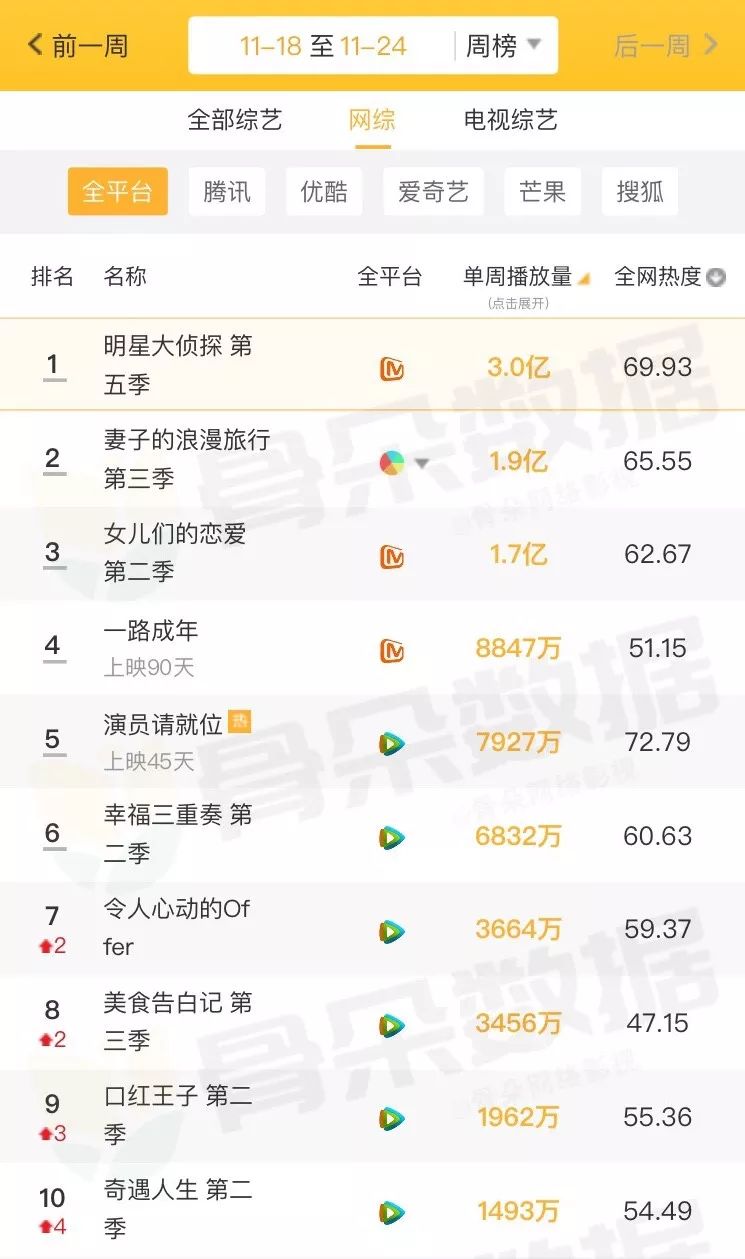The width and height of the screenshot is (745, 1259).
Task: Filter by 爱奇艺 platform
Action: pyautogui.click(x=433, y=192)
